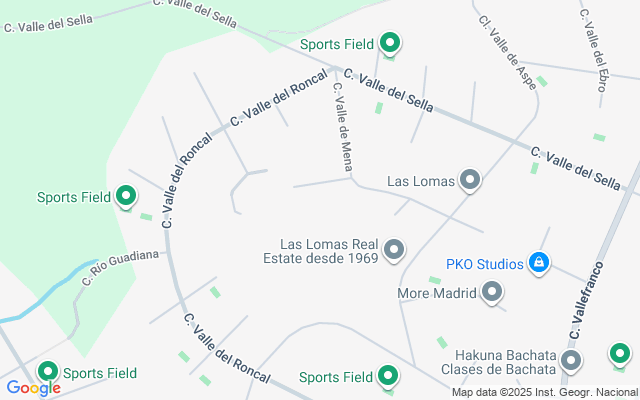Select Las Lomas Real Estate desde 1969 marker
This screenshot has width=640, height=400.
[x=394, y=250]
